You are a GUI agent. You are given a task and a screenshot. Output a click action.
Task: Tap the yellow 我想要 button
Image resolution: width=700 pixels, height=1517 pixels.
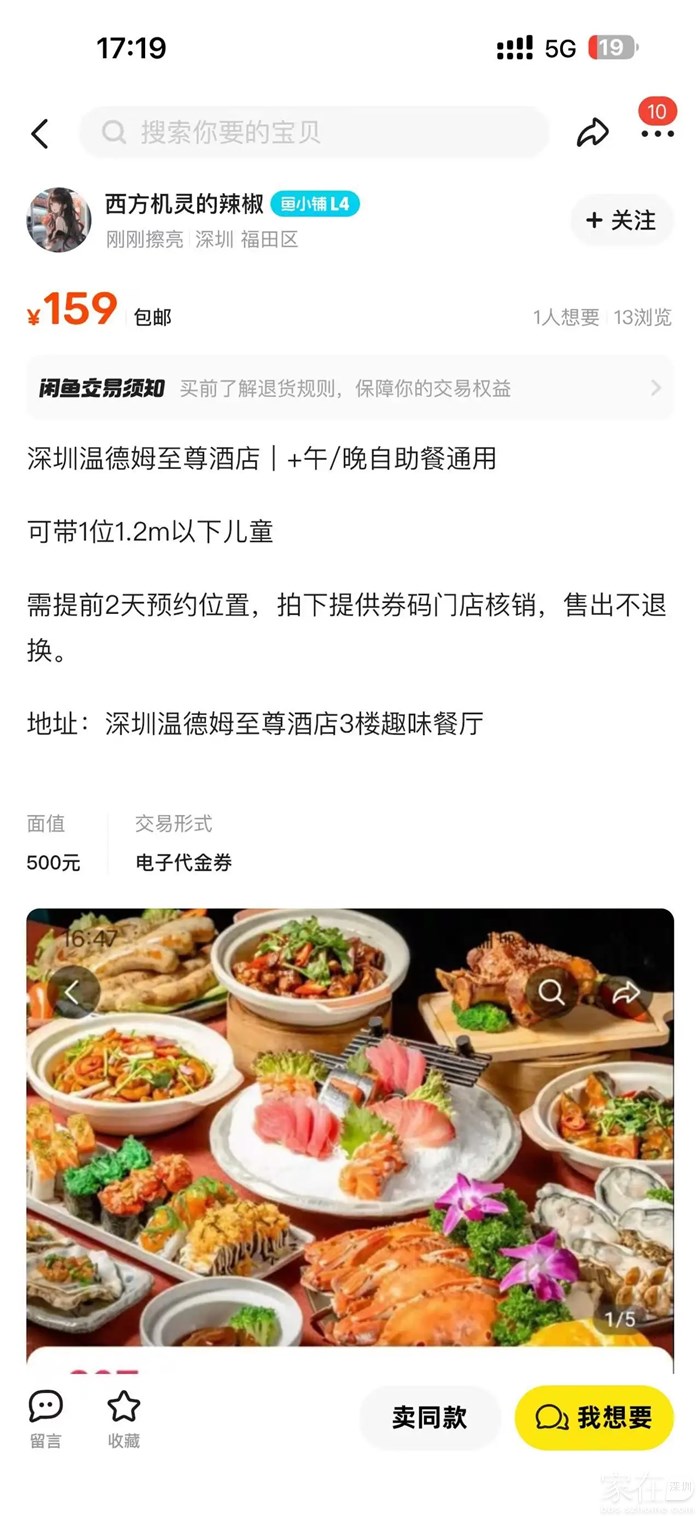(x=594, y=1417)
